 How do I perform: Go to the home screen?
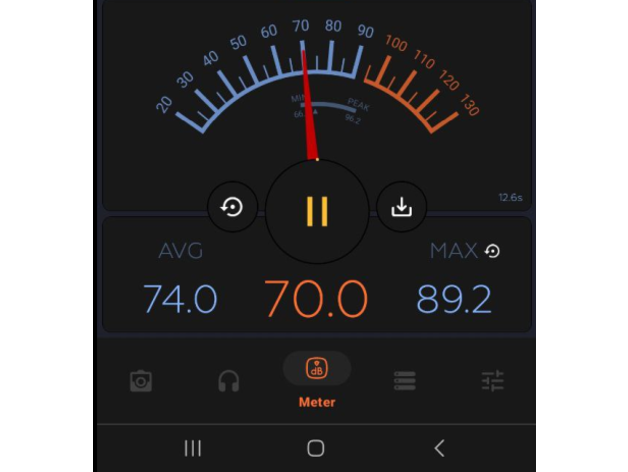pos(316,448)
